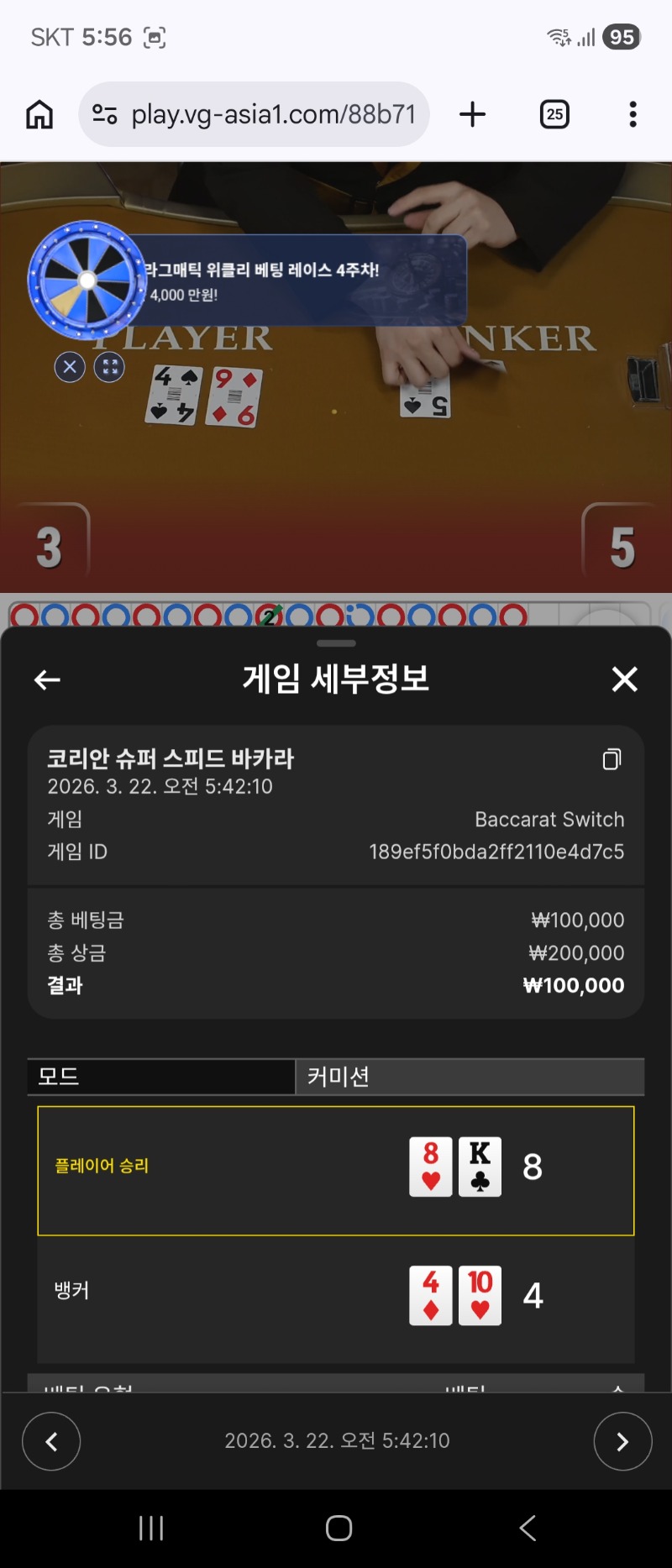Expand the video to fullscreen
The height and width of the screenshot is (1568, 672).
(x=109, y=367)
